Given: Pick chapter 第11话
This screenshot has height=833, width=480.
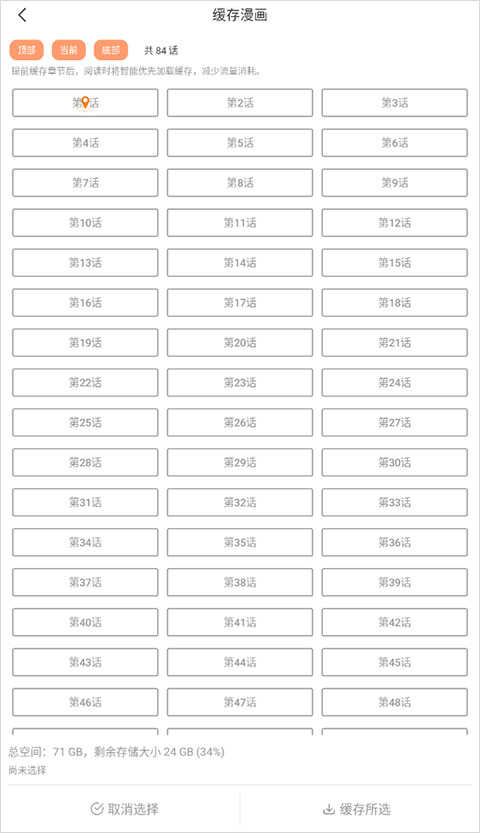Looking at the screenshot, I should tap(240, 223).
